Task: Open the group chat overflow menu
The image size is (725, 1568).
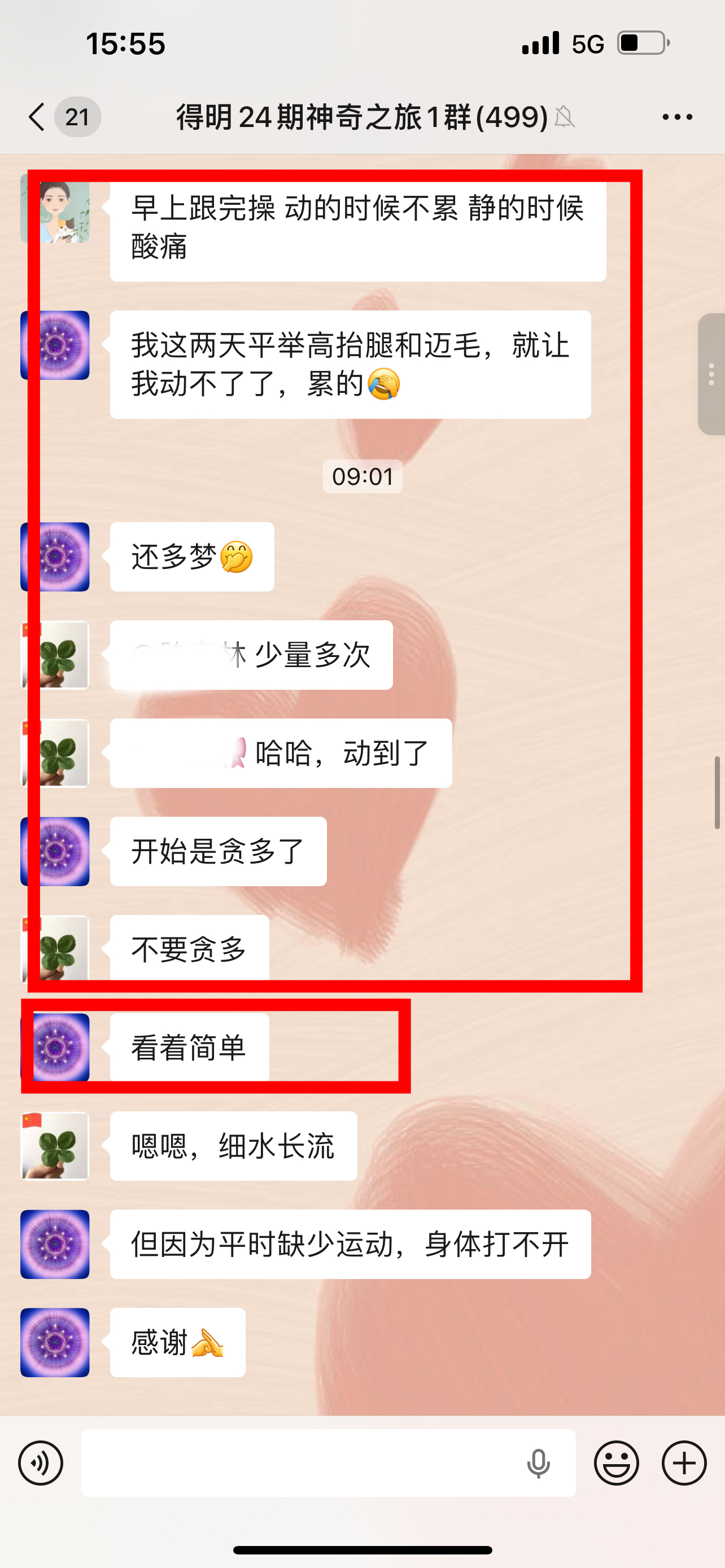Action: coord(677,117)
